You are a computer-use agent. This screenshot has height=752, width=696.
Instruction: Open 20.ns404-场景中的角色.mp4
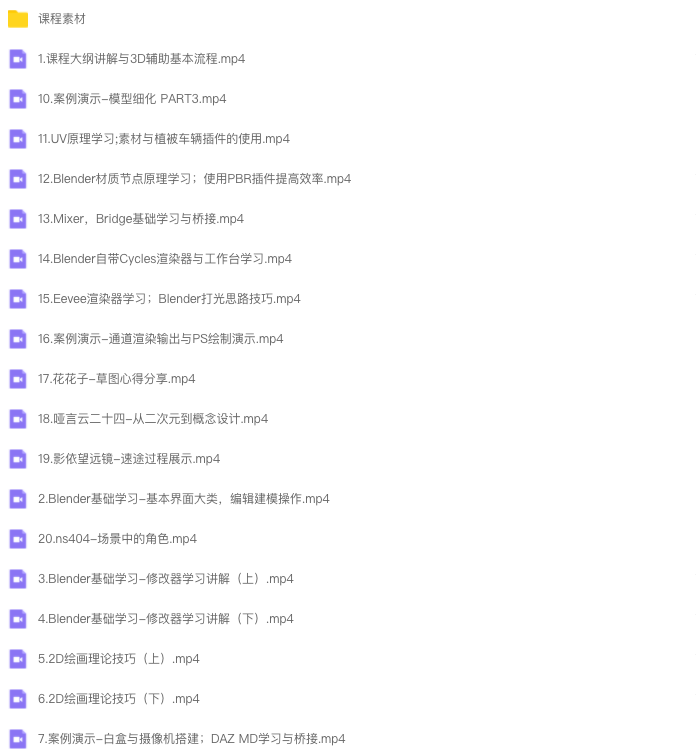coord(117,539)
